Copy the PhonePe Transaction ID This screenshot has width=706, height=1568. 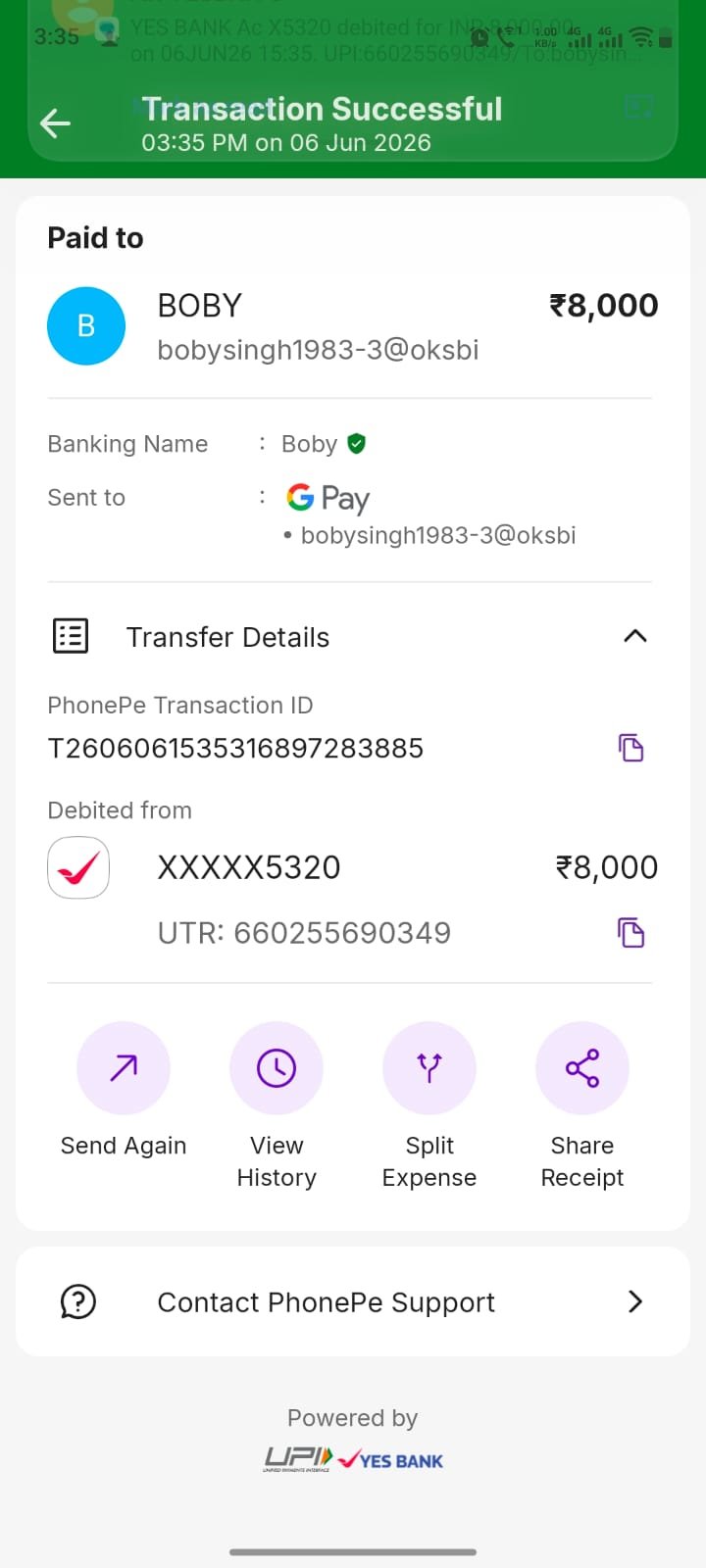click(631, 748)
